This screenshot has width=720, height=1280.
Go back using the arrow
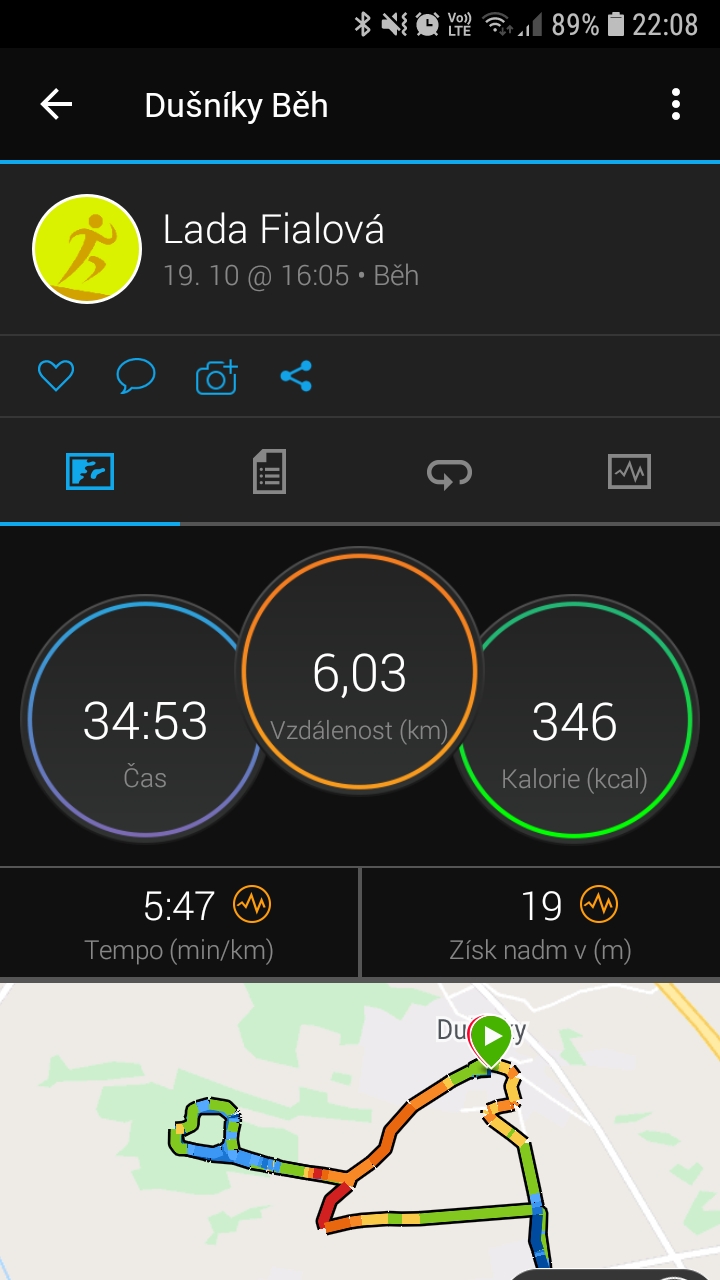pyautogui.click(x=56, y=105)
